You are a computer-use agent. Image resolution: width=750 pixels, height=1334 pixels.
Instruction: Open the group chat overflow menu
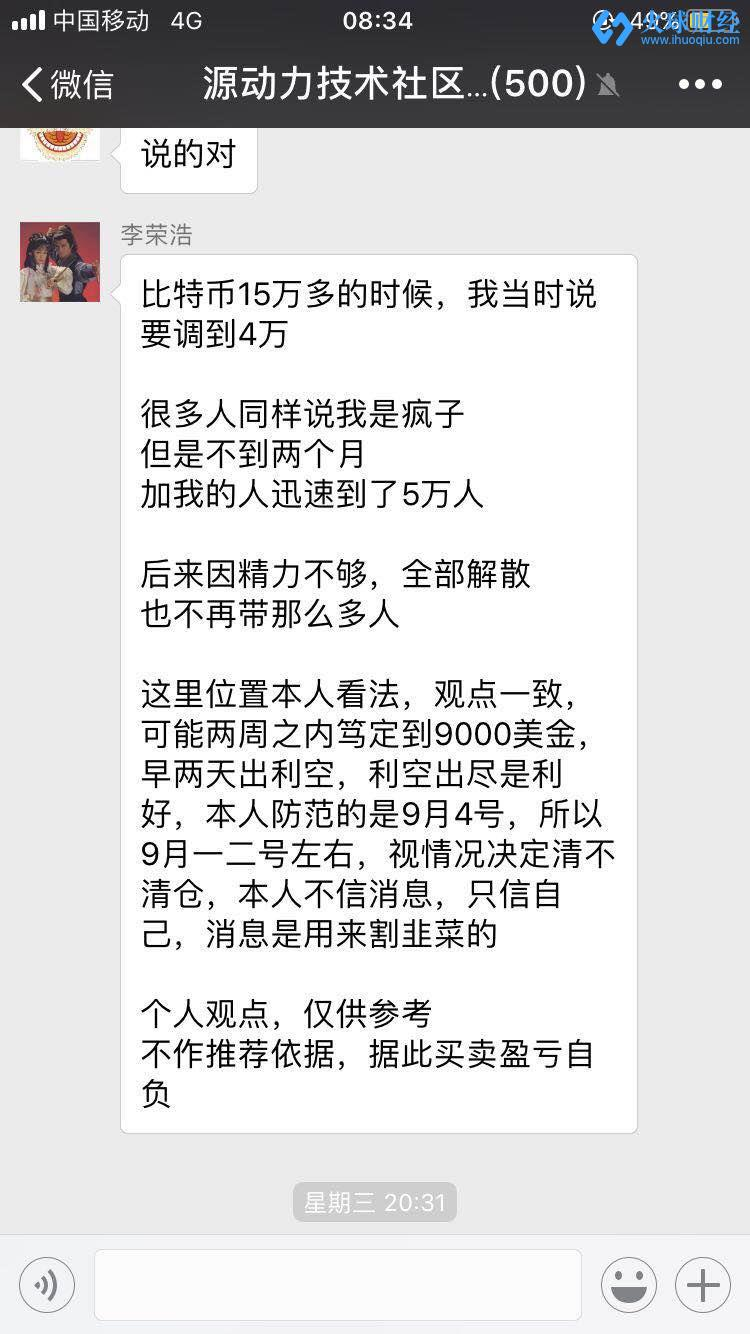[x=700, y=85]
